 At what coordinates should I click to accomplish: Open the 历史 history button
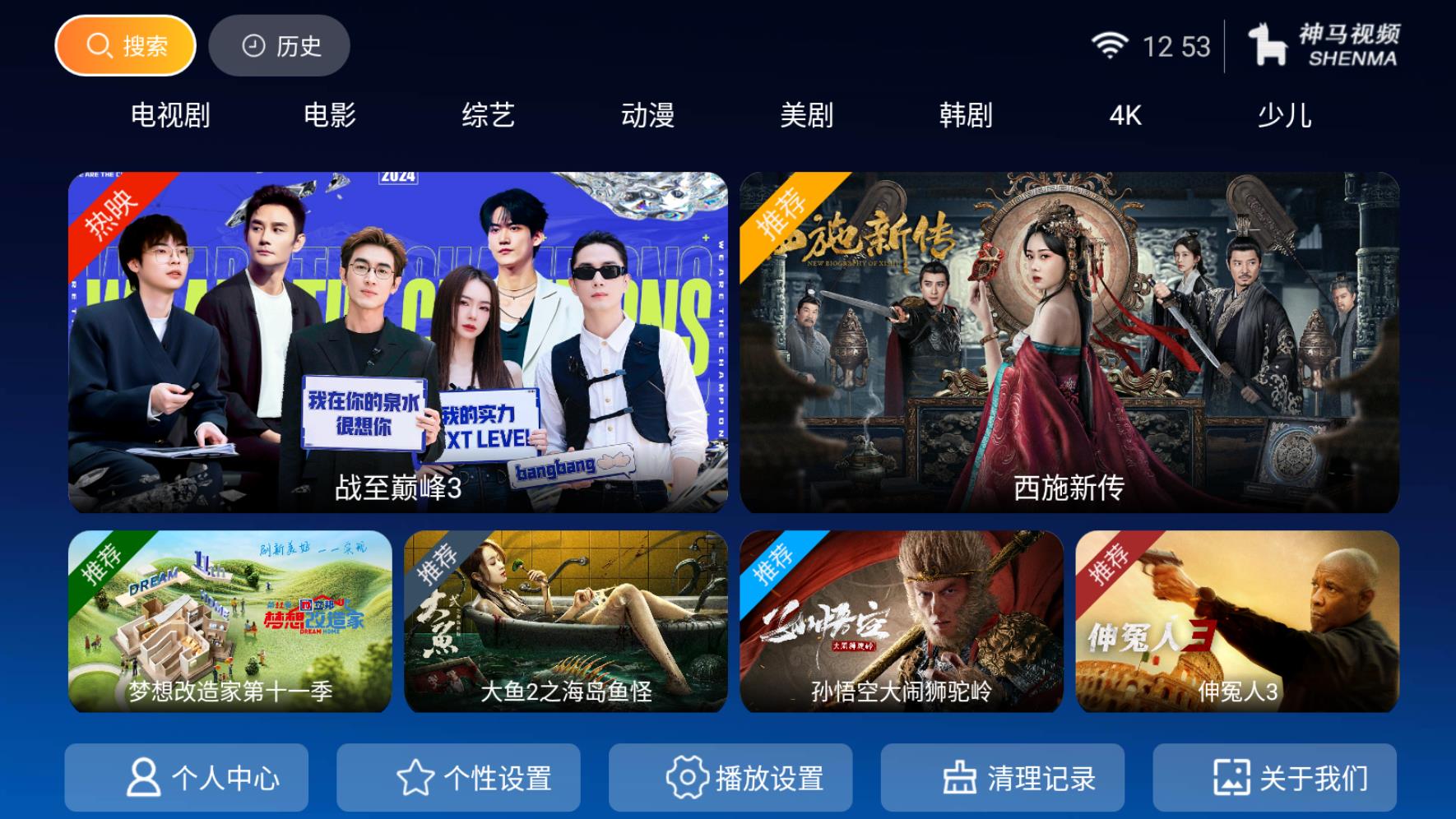pyautogui.click(x=279, y=46)
